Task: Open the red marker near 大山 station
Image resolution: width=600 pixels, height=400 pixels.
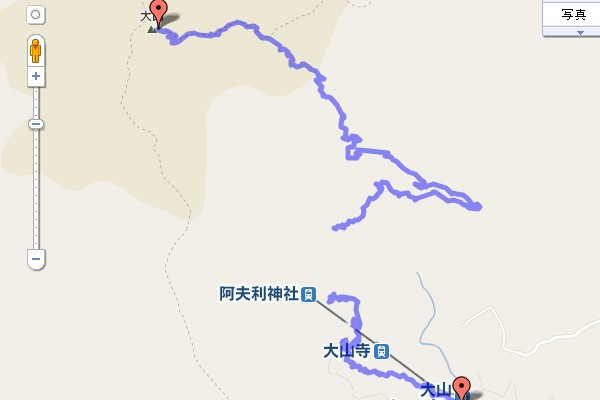Action: (x=461, y=386)
